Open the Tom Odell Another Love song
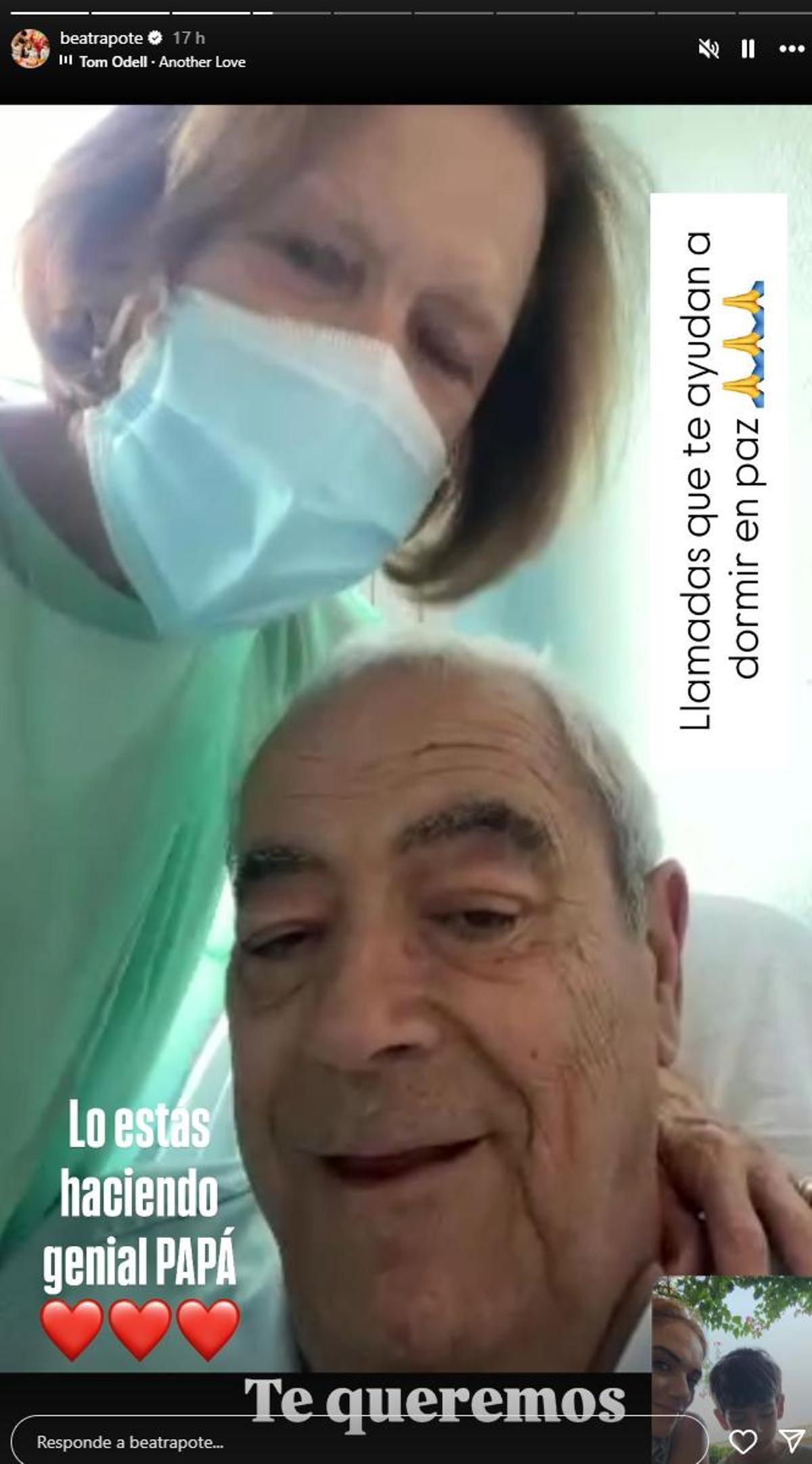This screenshot has width=812, height=1464. click(x=161, y=62)
